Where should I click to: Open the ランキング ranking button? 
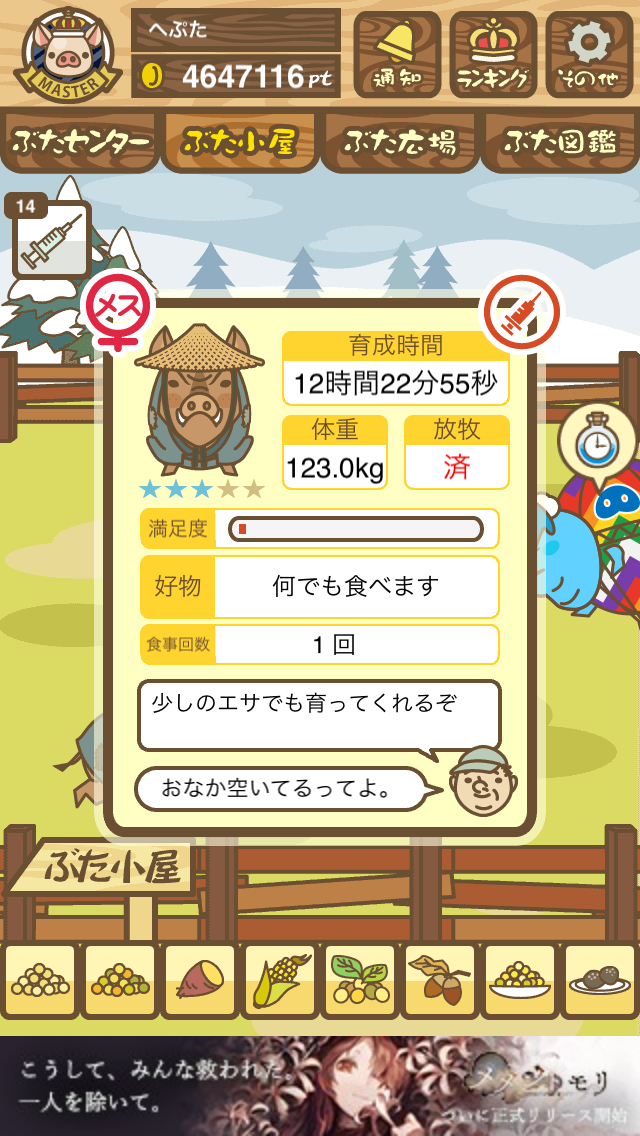[x=493, y=54]
